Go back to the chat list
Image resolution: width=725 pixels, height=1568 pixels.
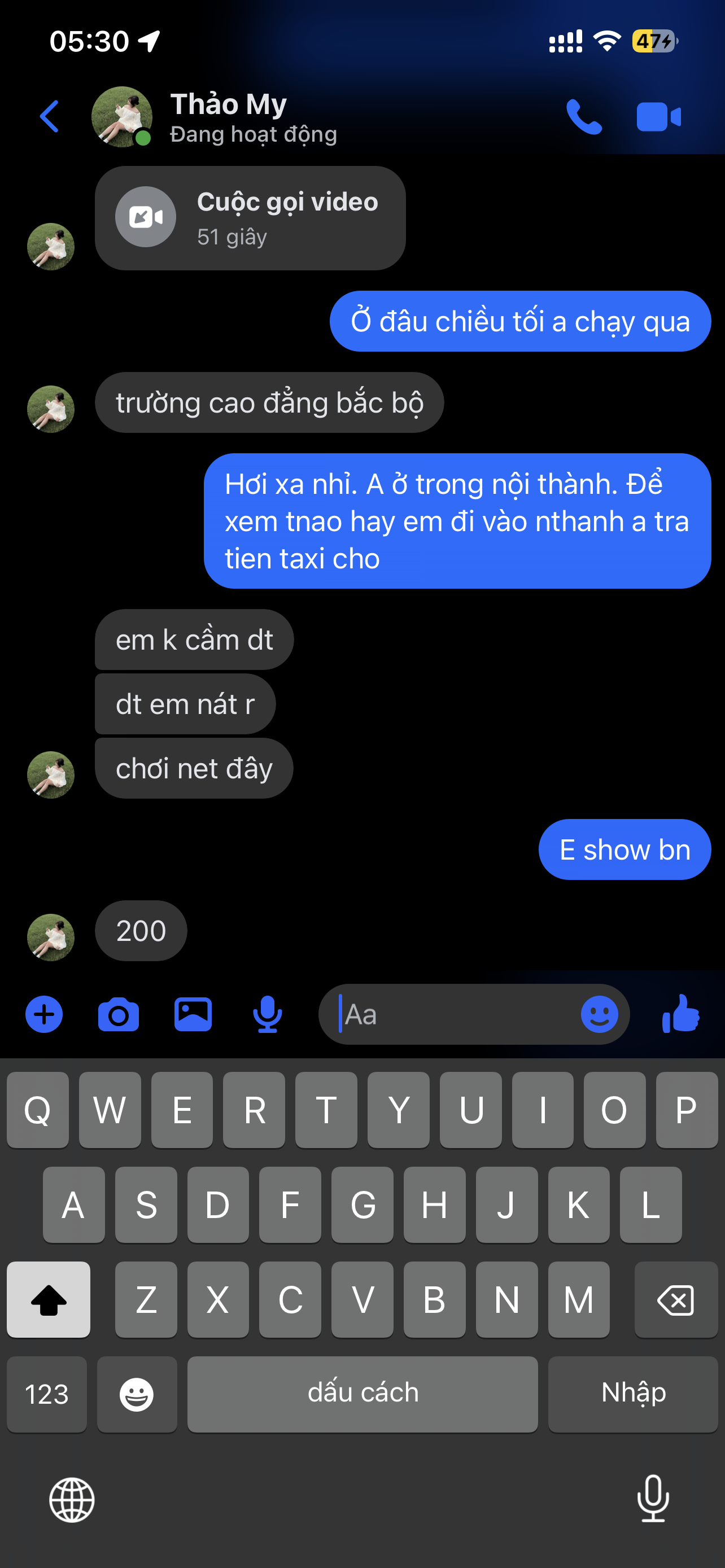49,116
